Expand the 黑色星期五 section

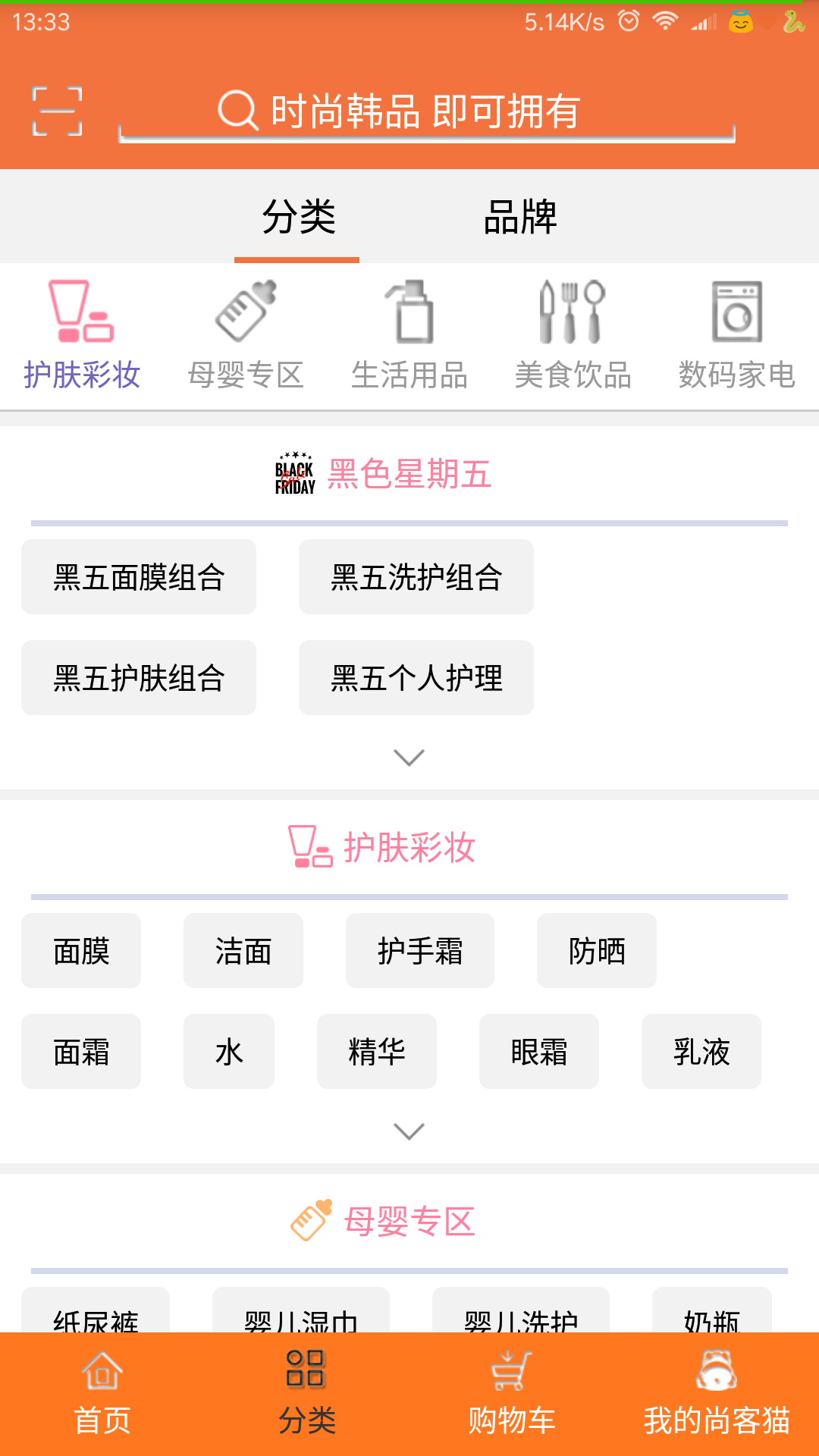coord(409,758)
